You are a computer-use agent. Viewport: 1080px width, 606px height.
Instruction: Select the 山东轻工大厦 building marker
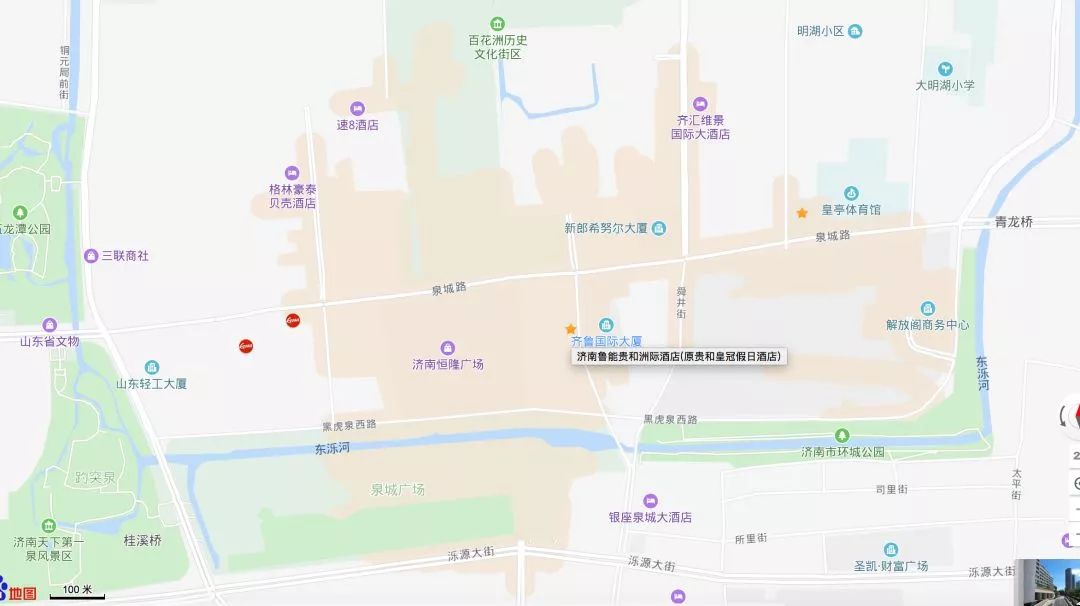point(151,367)
